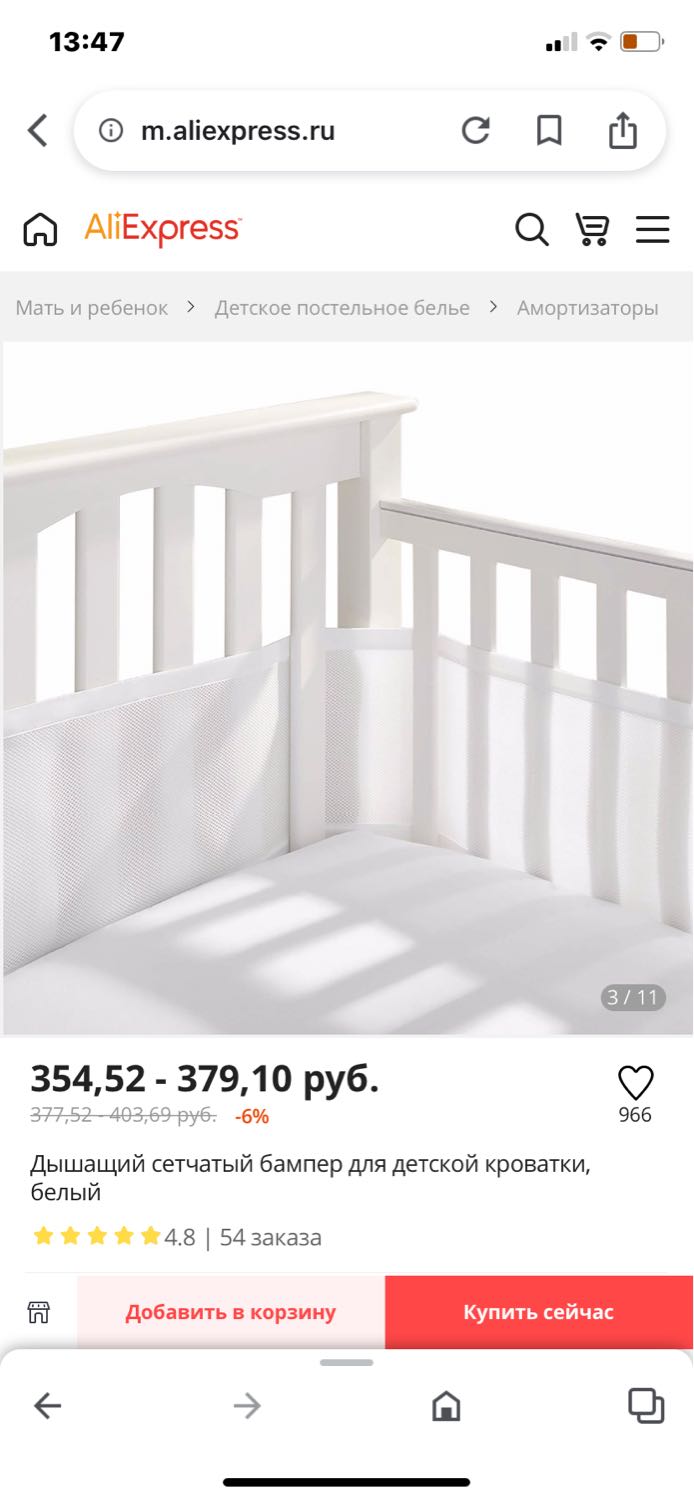The image size is (694, 1500).
Task: Go to the AliExpress home icon
Action: coord(40,229)
